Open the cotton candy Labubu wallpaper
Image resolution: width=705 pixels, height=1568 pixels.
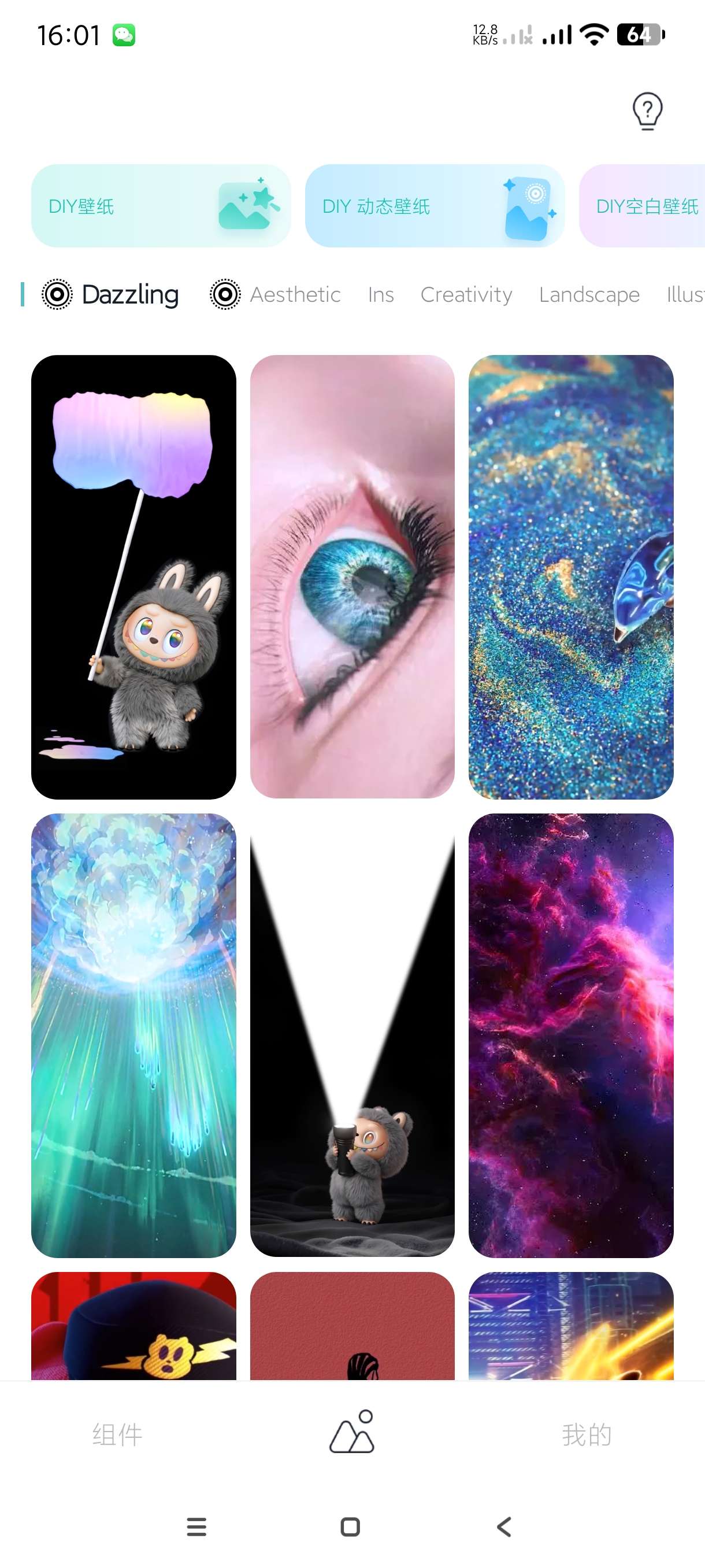point(133,576)
